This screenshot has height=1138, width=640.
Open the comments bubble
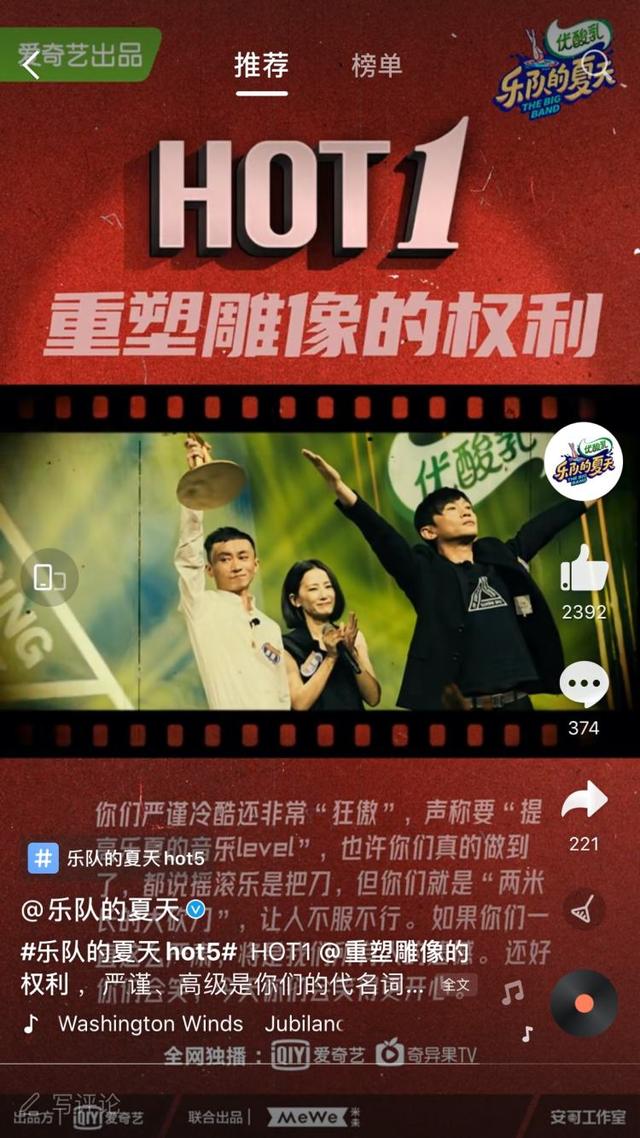click(584, 684)
